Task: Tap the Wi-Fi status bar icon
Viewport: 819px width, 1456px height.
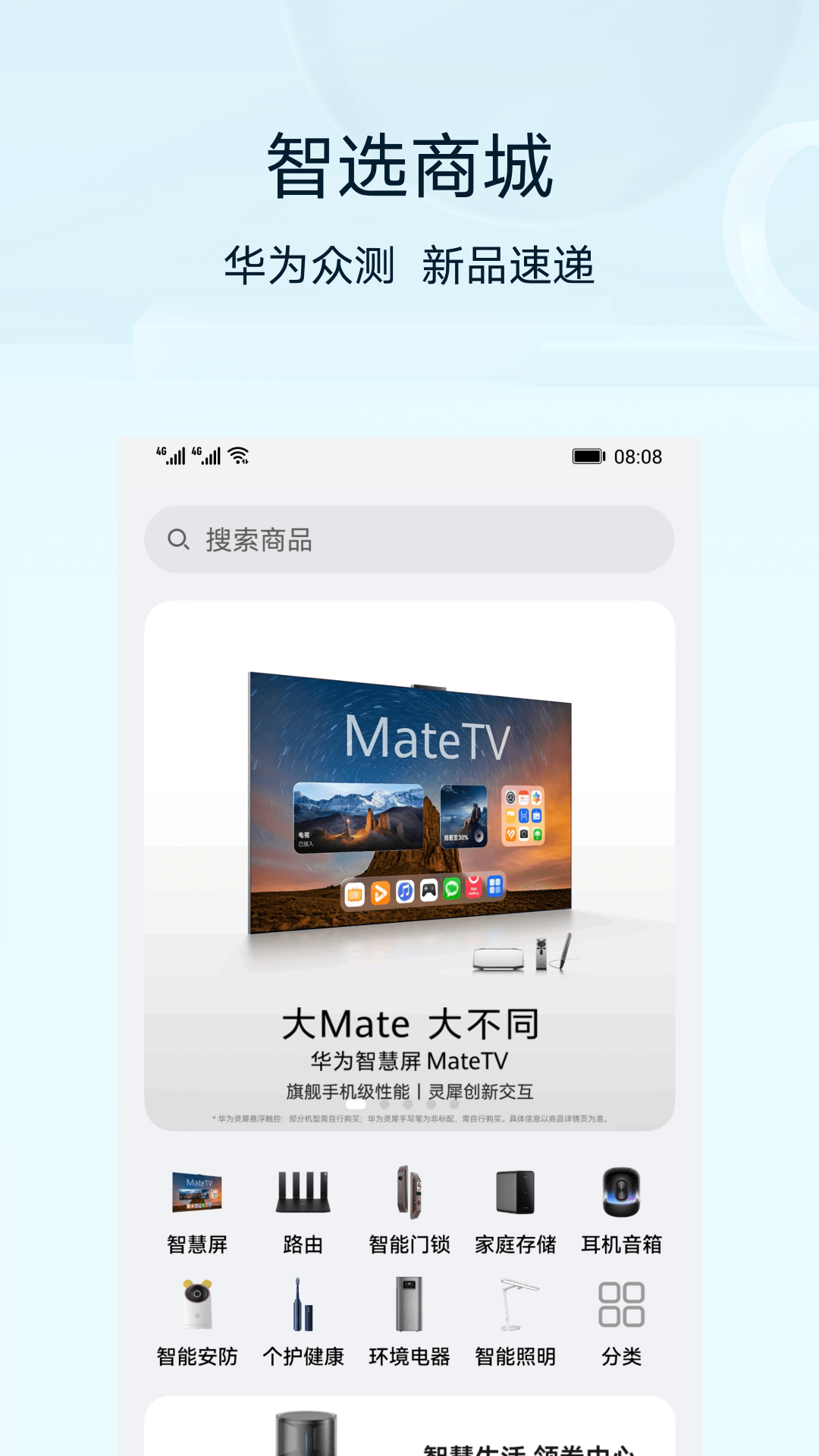Action: 237,456
